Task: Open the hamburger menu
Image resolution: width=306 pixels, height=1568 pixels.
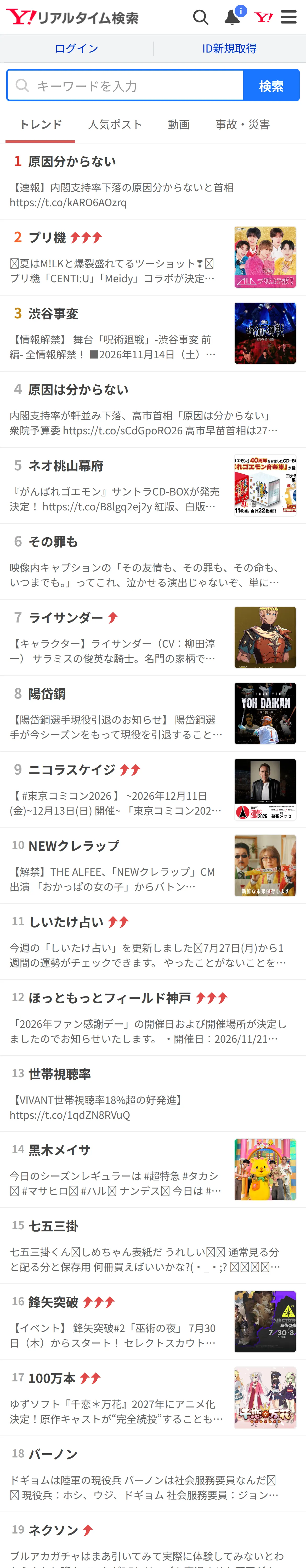Action: click(x=289, y=17)
